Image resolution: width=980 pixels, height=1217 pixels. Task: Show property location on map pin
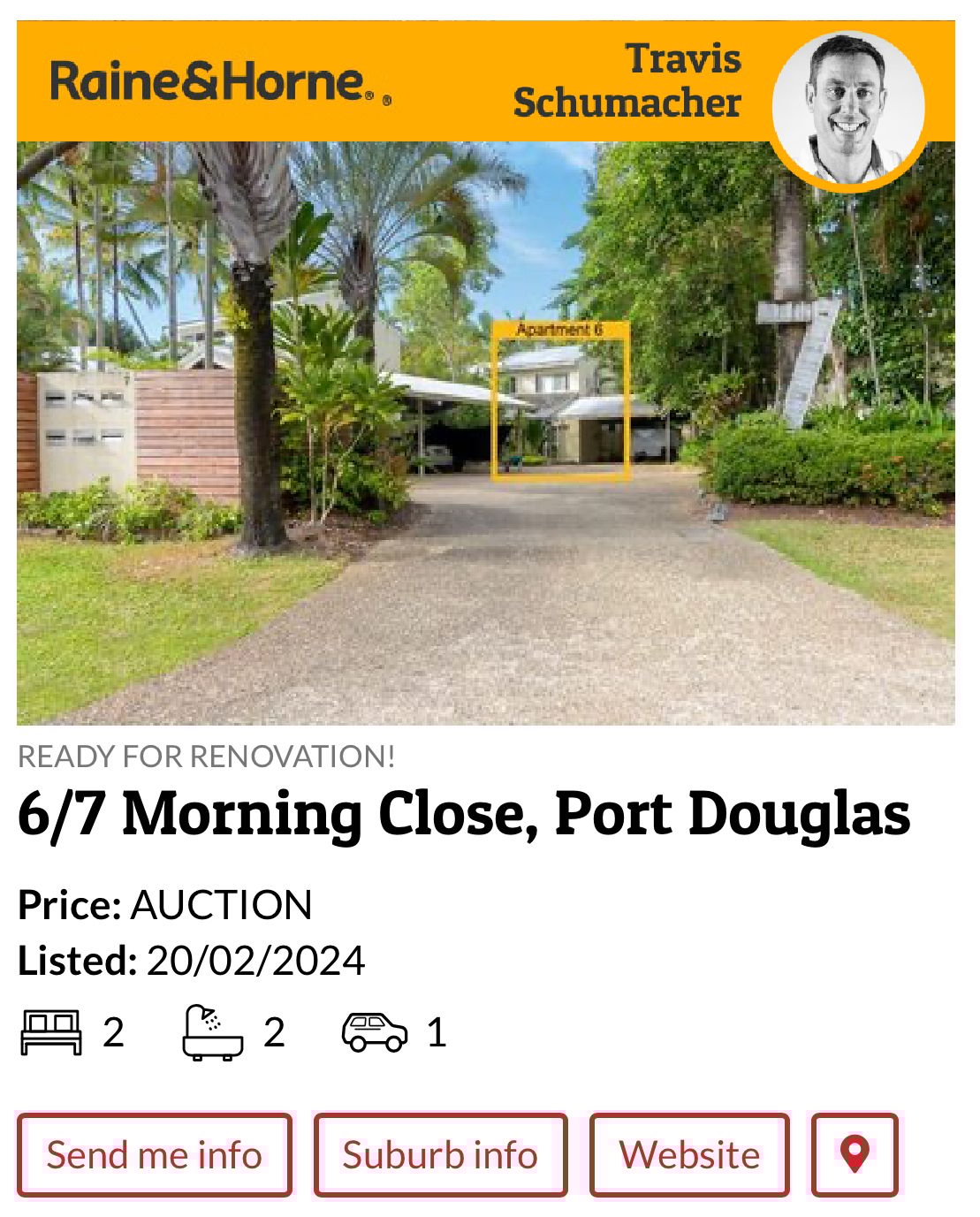pos(855,1154)
